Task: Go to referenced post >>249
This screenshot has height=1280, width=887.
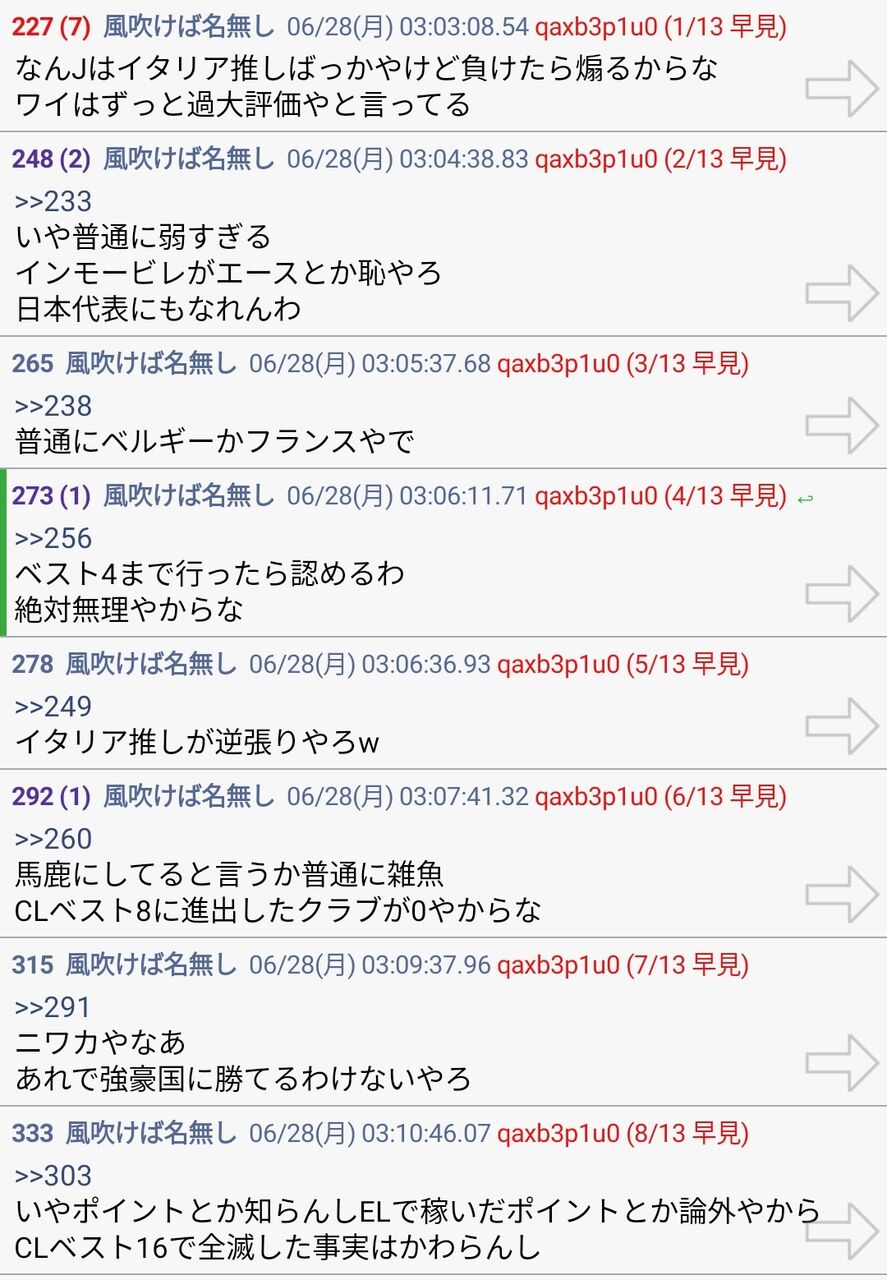Action: pyautogui.click(x=53, y=707)
